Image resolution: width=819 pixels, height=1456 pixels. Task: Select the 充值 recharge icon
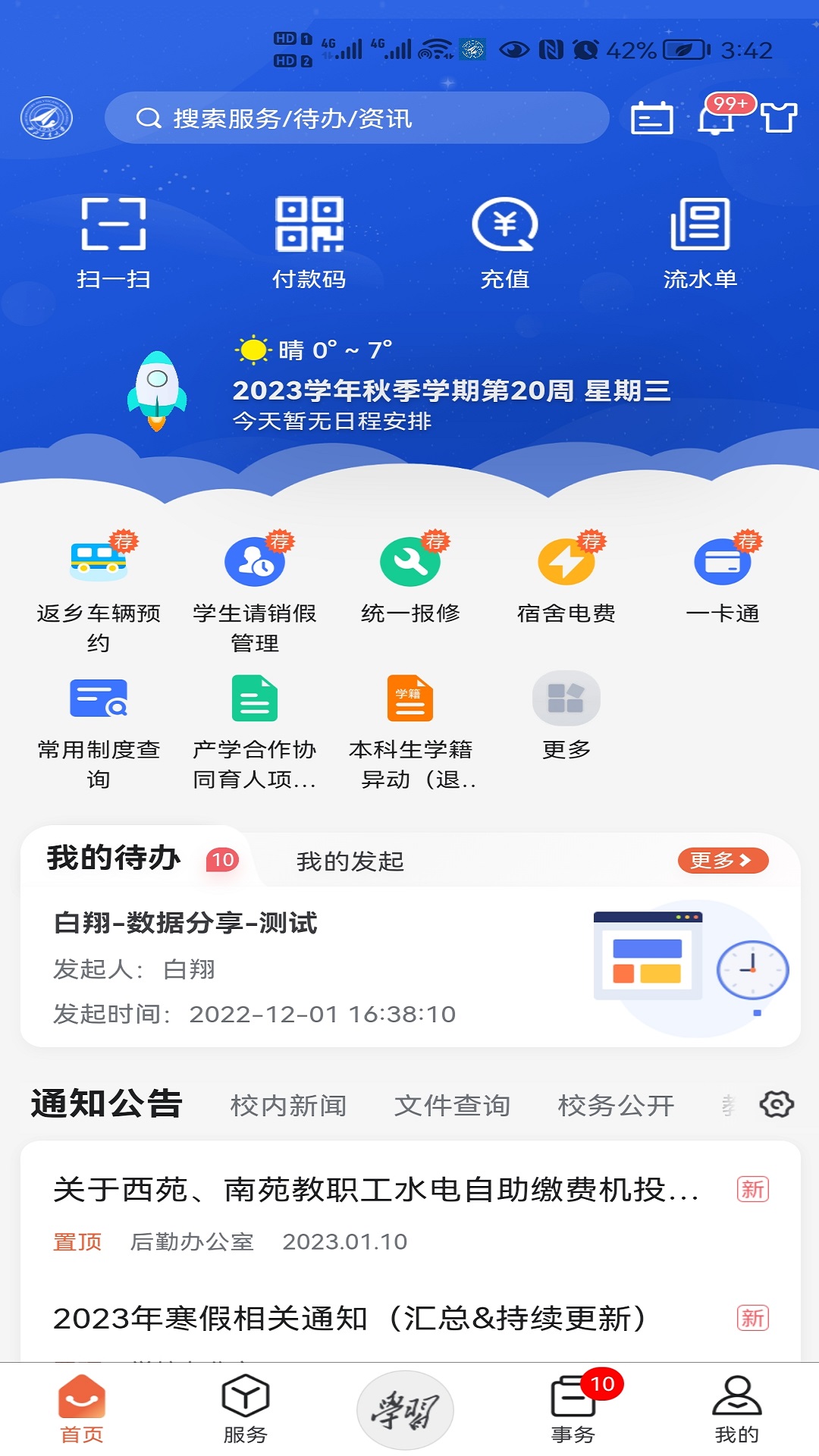(x=504, y=235)
